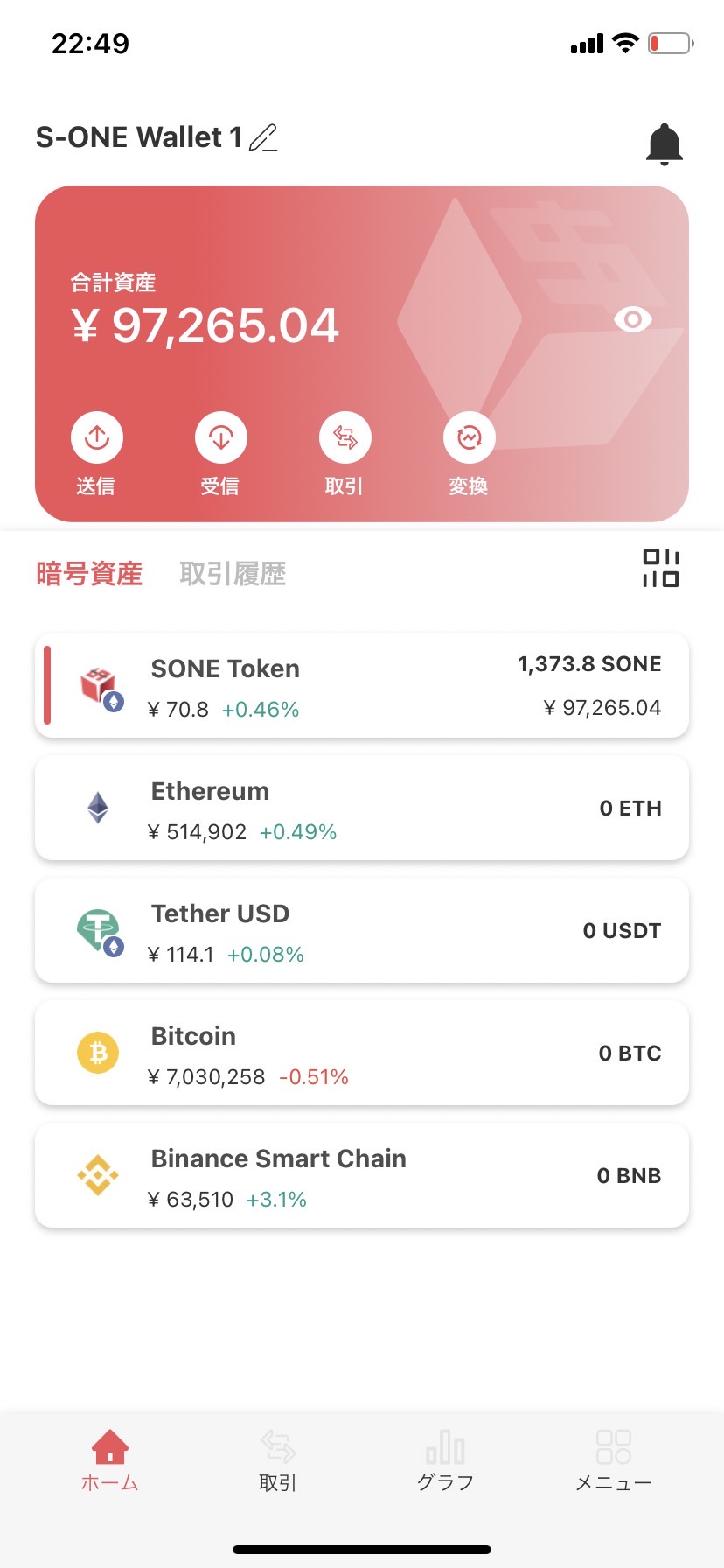The image size is (724, 1568).
Task: Open the グラフ tab
Action: 445,1460
